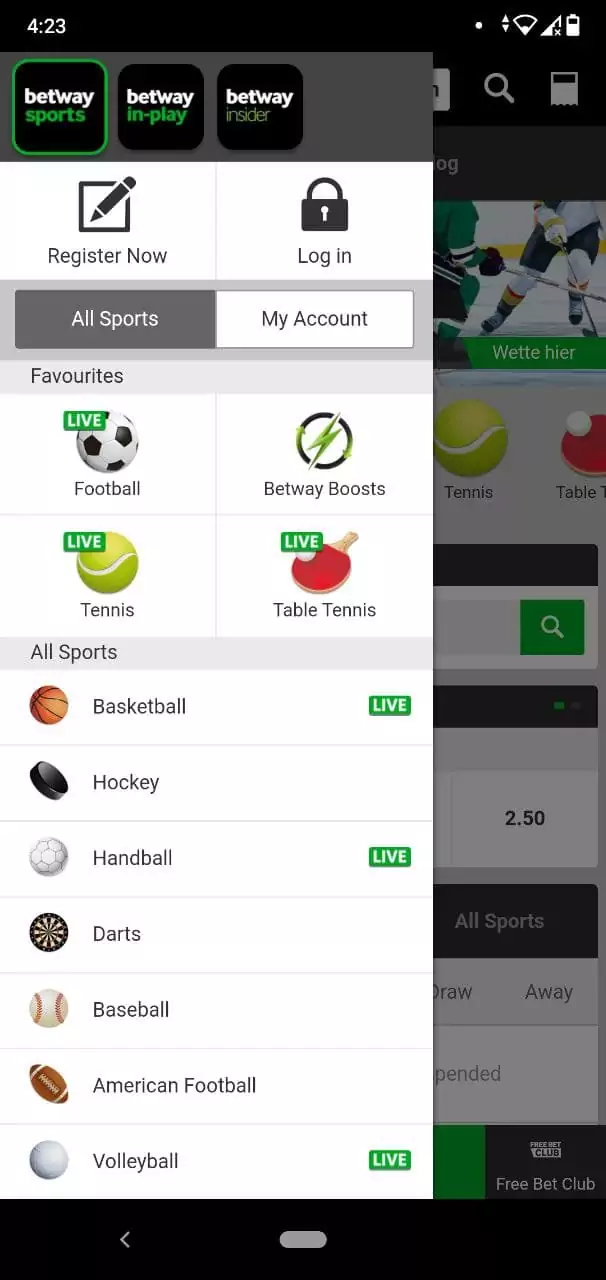Open the Log in option
The height and width of the screenshot is (1280, 606).
pyautogui.click(x=325, y=221)
